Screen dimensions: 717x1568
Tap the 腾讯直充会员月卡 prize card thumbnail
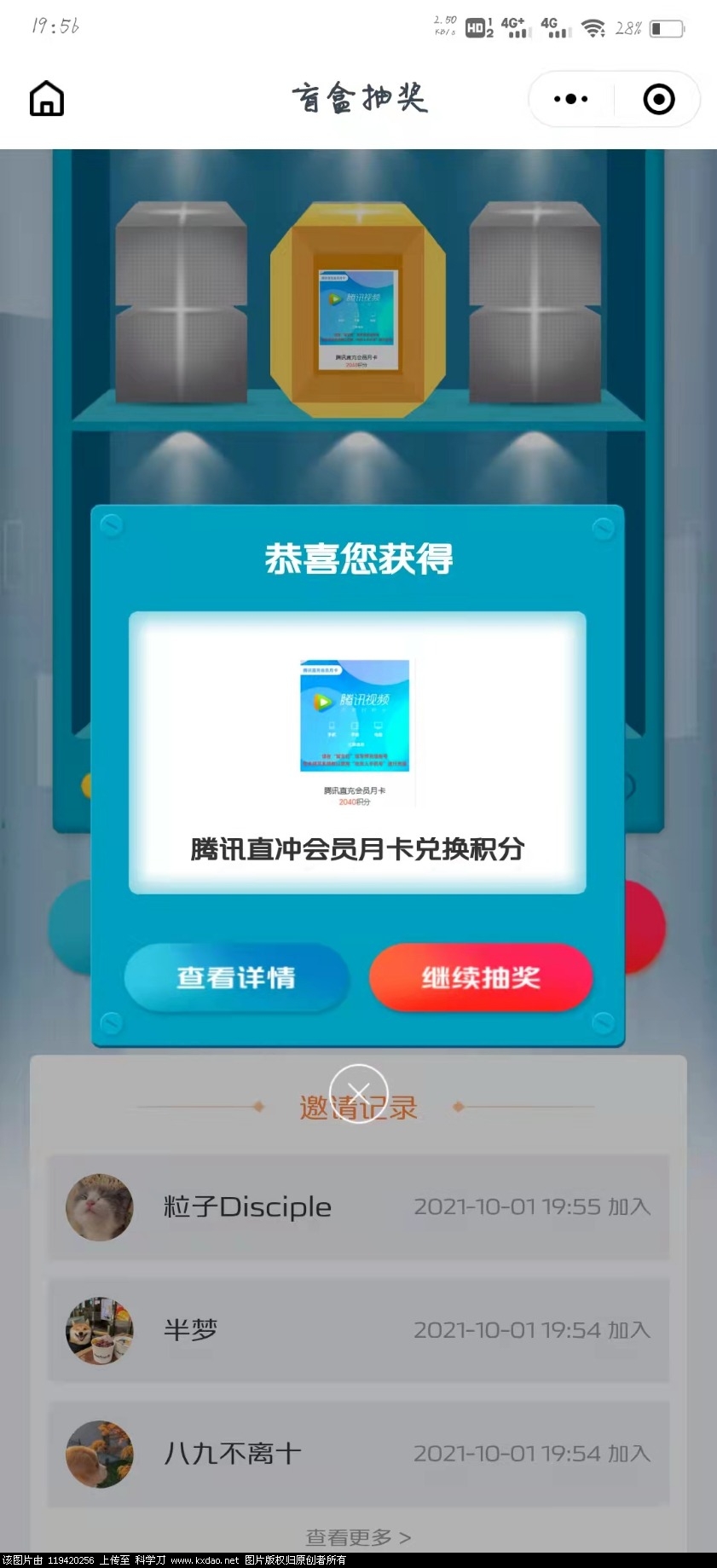click(354, 716)
